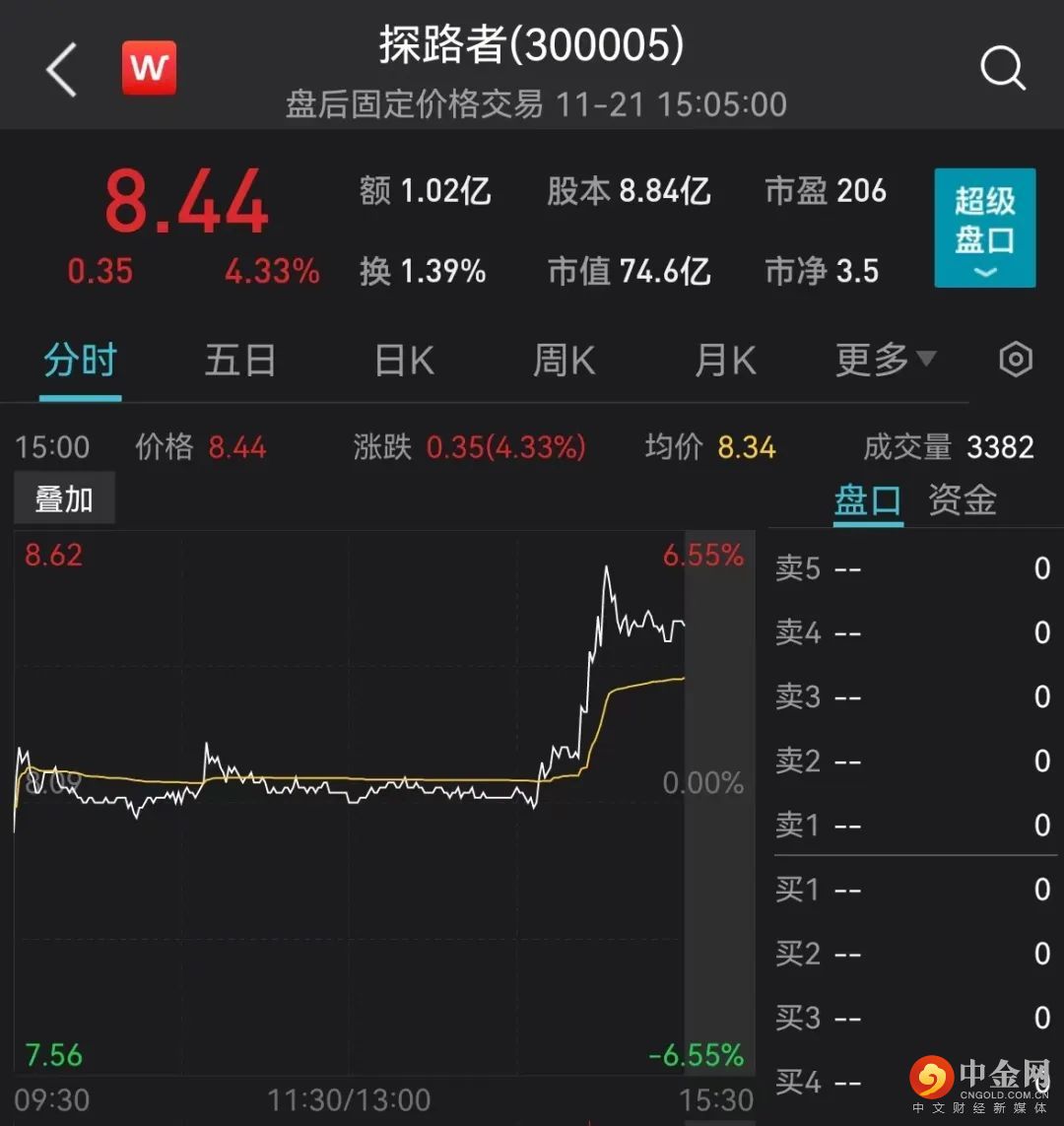View the 周K chart
Viewport: 1064px width, 1126px height.
[564, 361]
